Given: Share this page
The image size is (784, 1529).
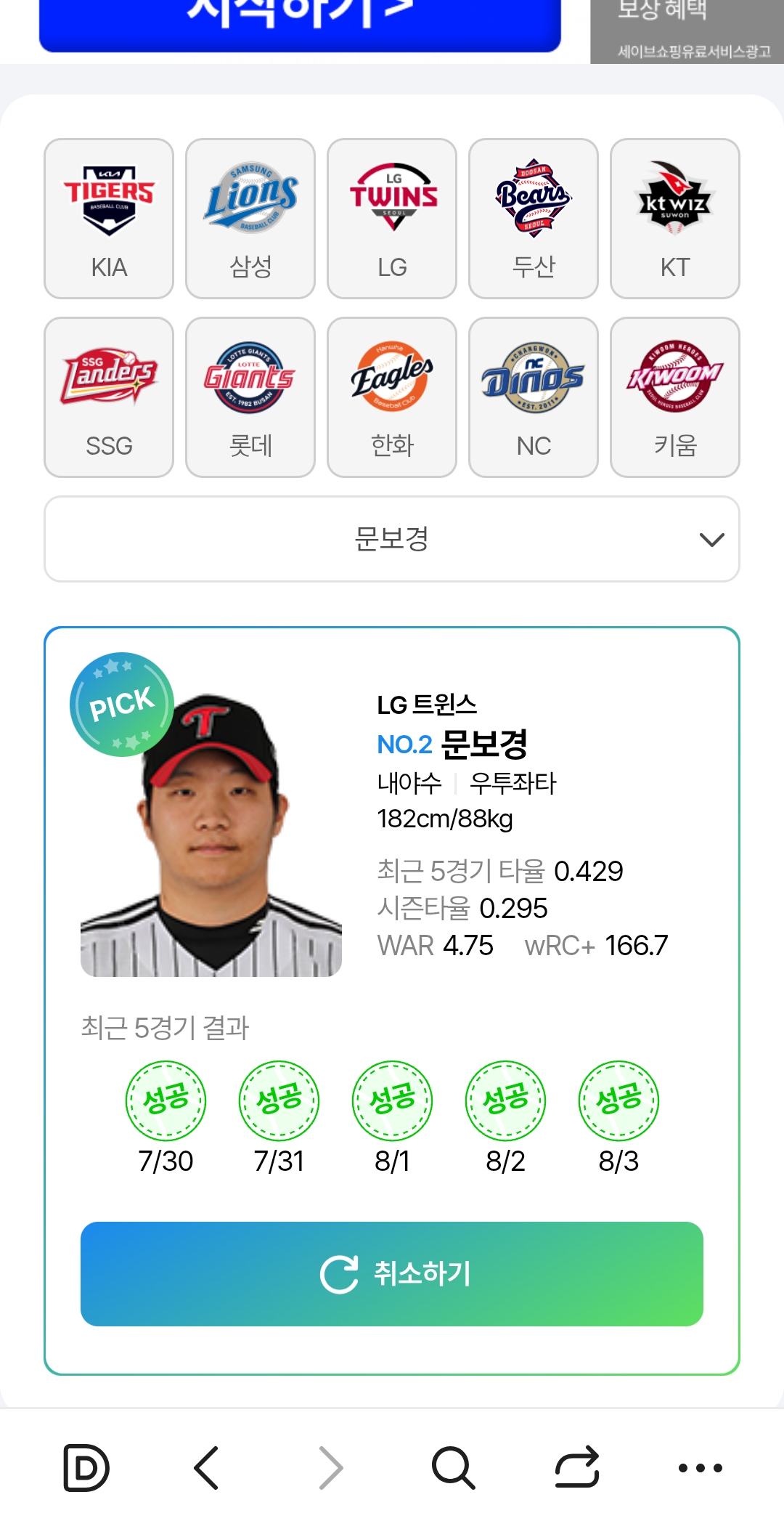Looking at the screenshot, I should click(577, 1467).
